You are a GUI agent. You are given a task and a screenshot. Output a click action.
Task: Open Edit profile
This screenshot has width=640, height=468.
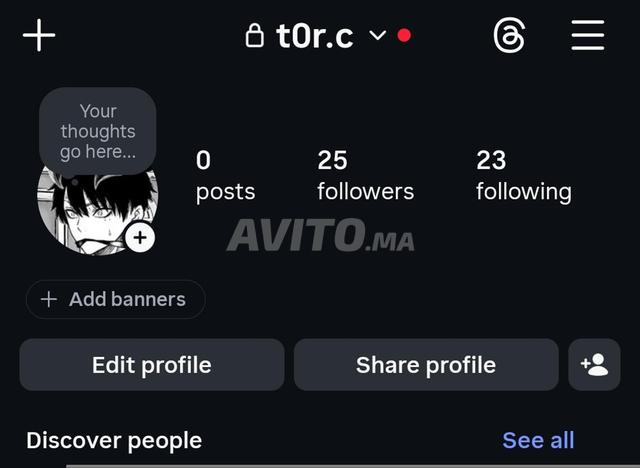click(x=152, y=365)
